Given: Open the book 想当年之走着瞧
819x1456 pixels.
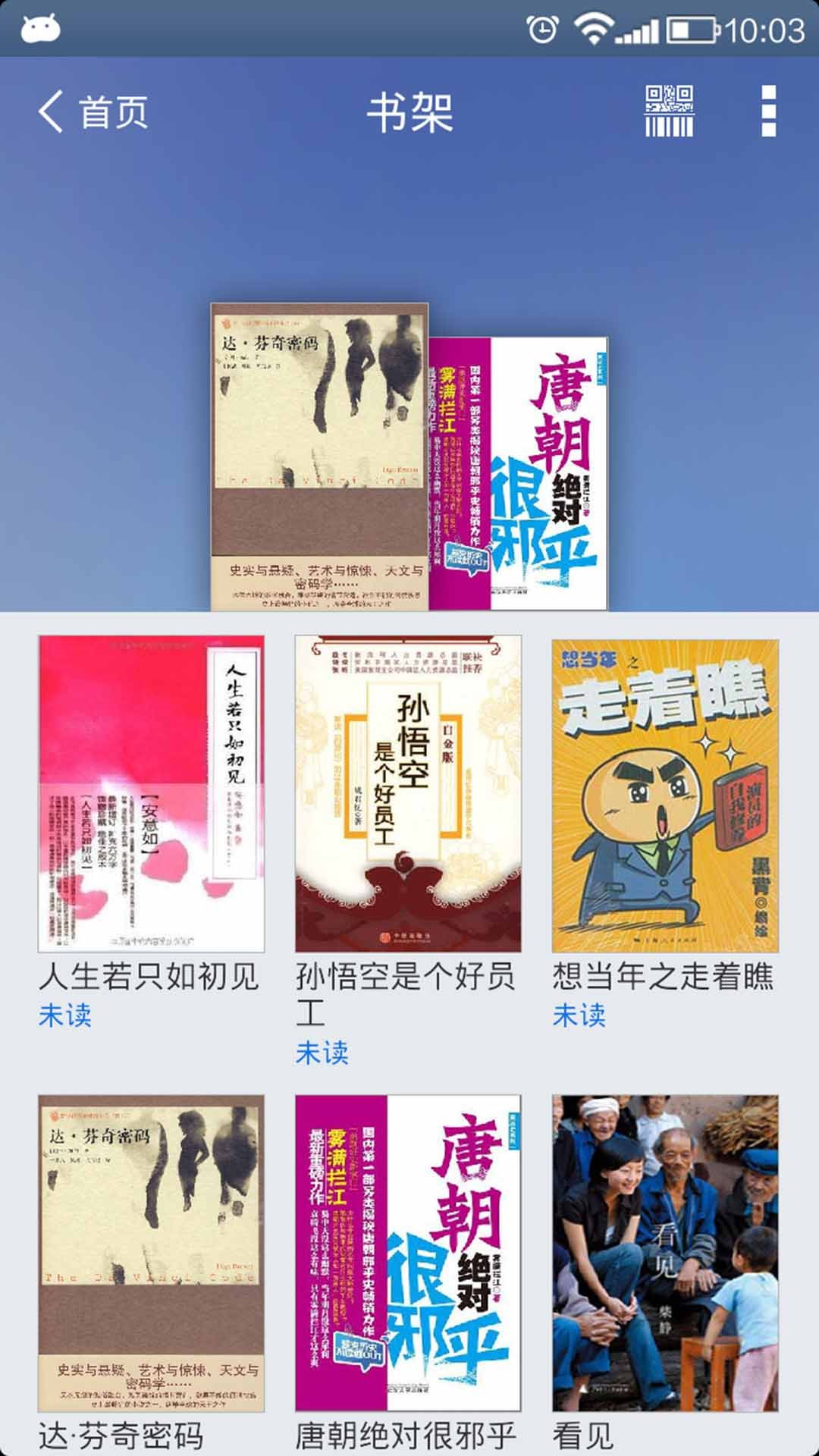Looking at the screenshot, I should click(665, 795).
